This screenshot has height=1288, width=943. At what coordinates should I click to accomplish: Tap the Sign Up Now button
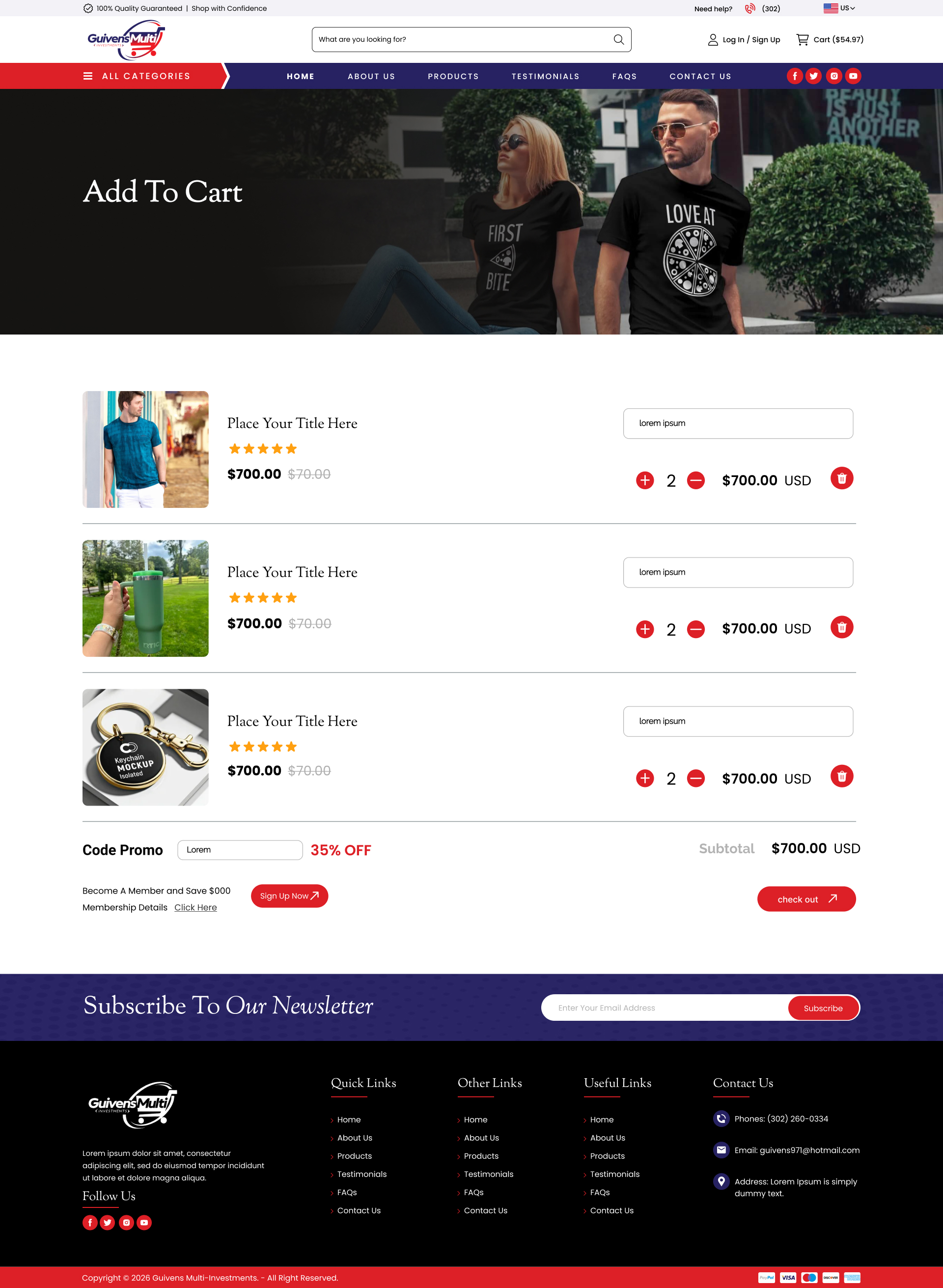tap(289, 896)
